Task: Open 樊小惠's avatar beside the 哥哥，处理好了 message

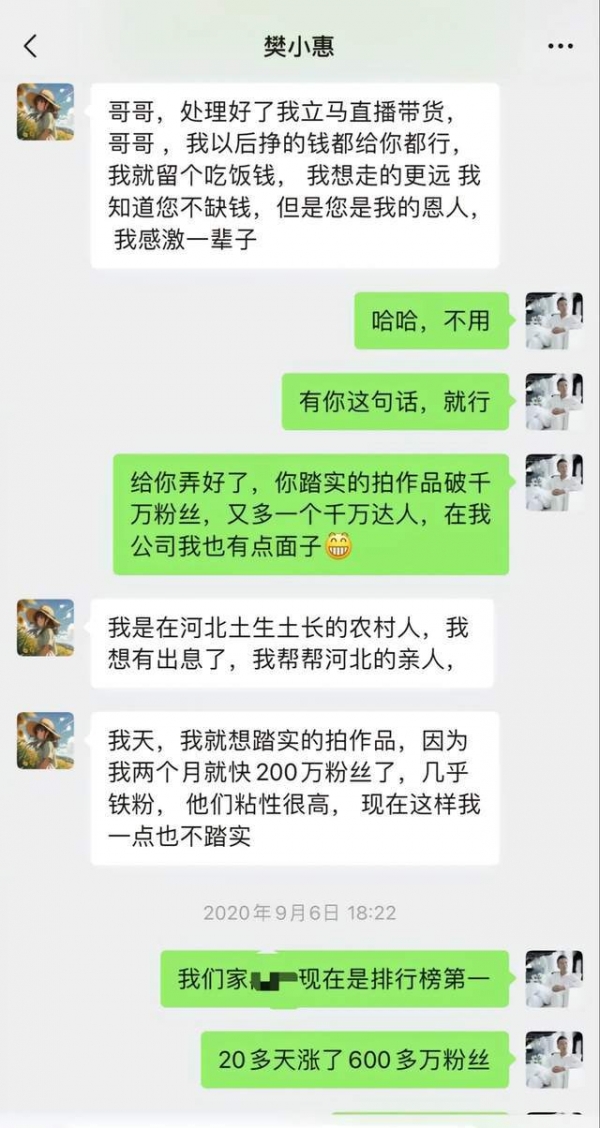Action: [x=45, y=111]
